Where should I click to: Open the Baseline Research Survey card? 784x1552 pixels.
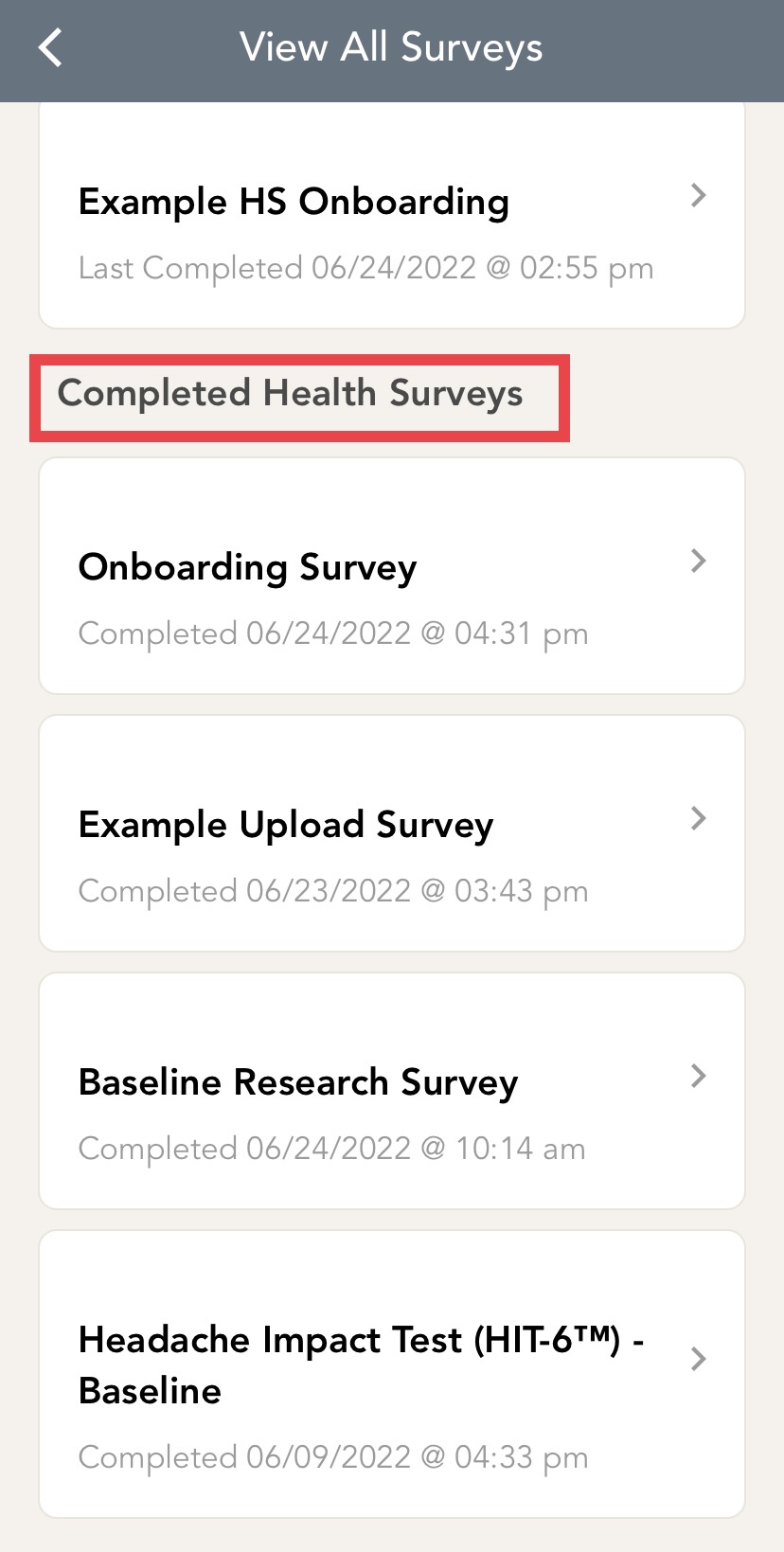391,1093
